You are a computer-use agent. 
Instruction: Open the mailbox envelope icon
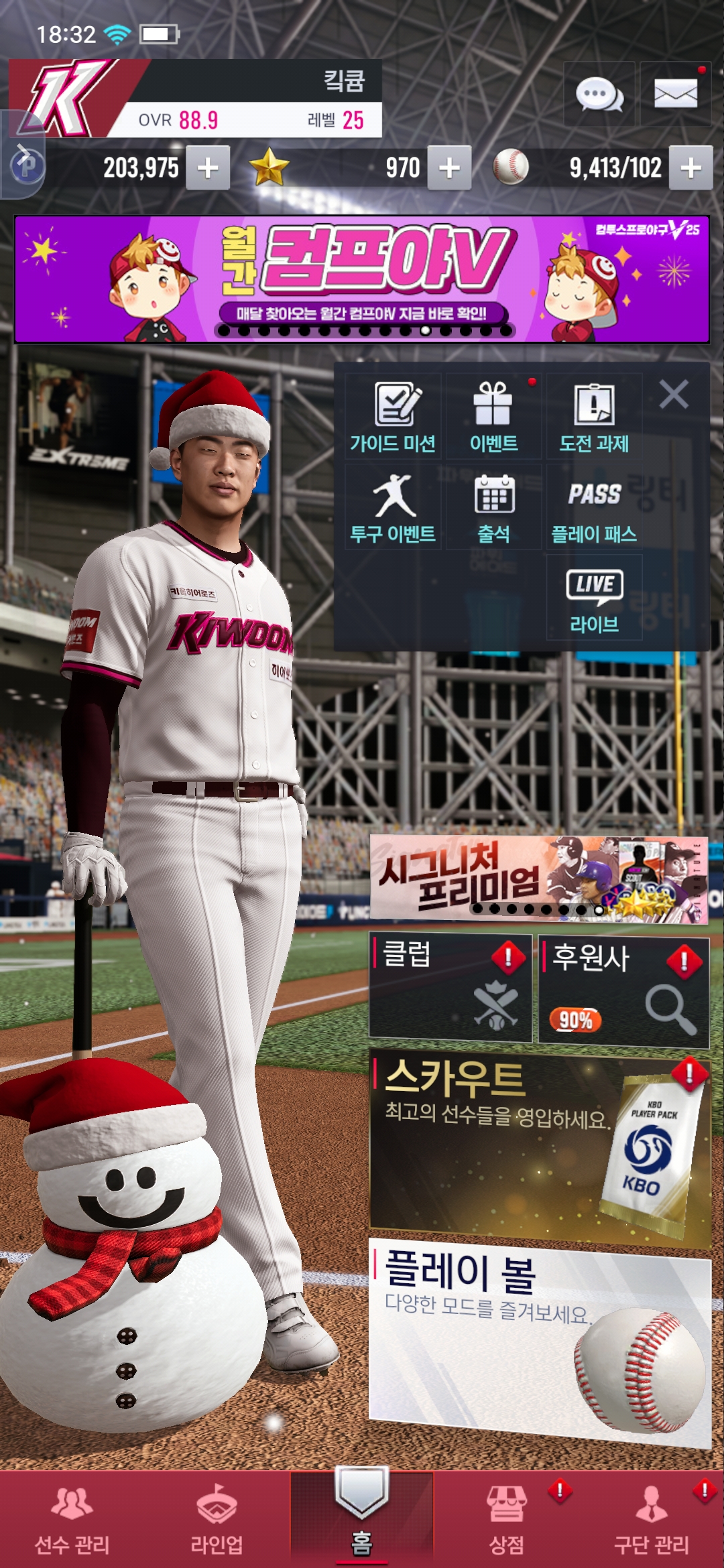pyautogui.click(x=675, y=94)
